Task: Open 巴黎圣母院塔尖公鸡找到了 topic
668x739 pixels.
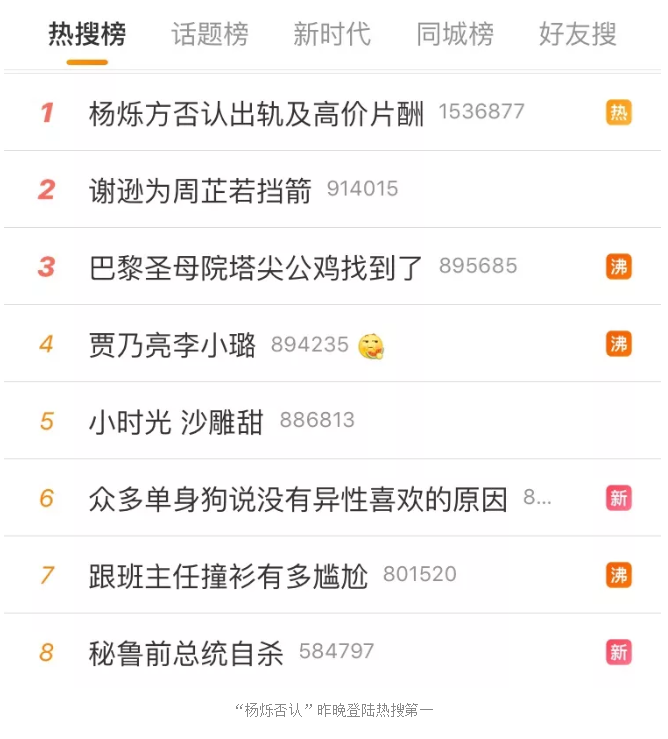Action: 256,267
